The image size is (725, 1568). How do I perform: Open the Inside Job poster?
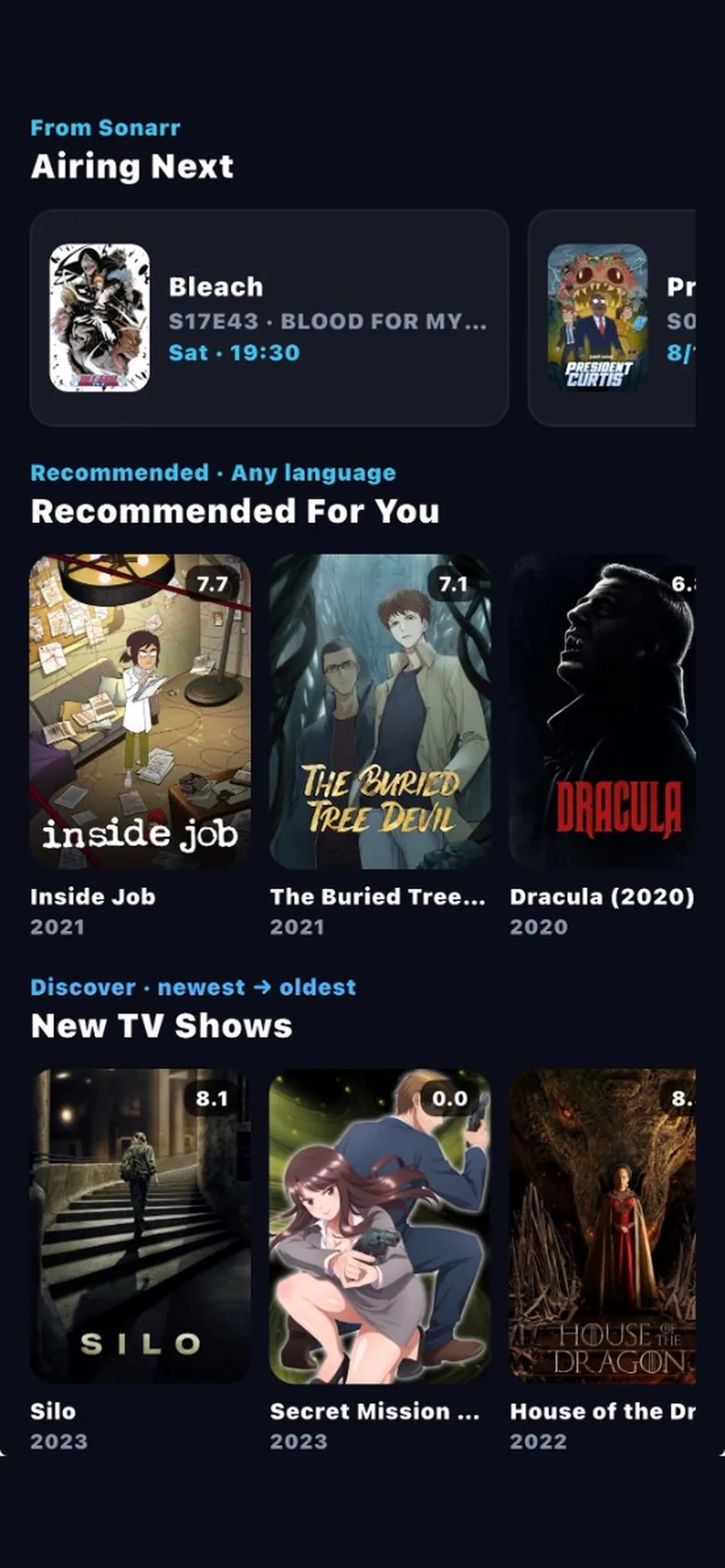pyautogui.click(x=140, y=712)
